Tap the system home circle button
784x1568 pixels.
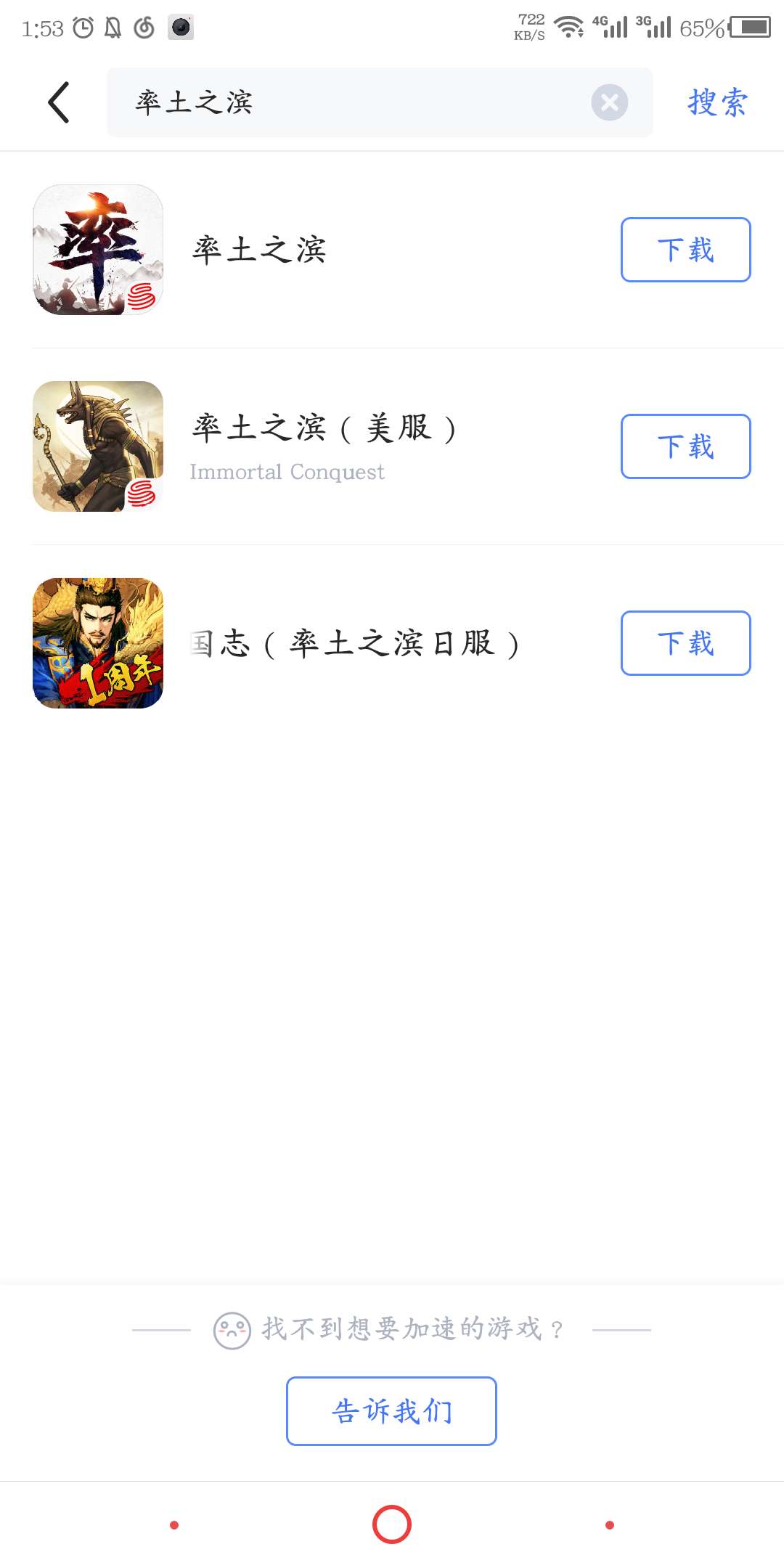[x=392, y=1524]
